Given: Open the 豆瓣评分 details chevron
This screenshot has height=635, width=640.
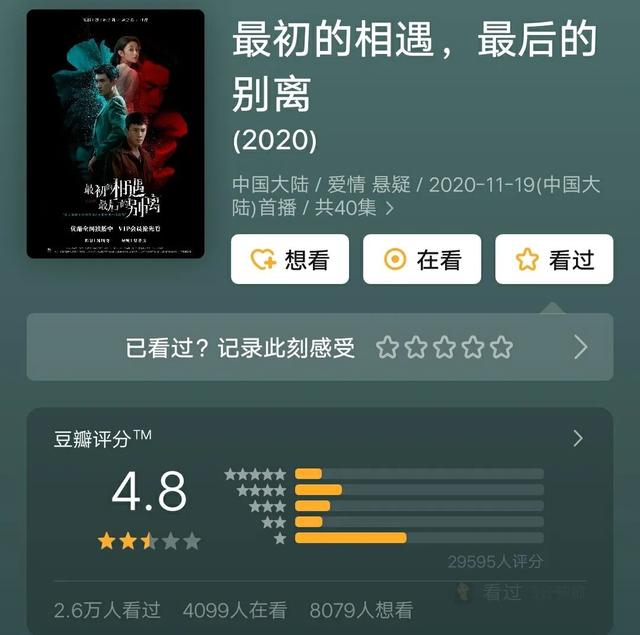Looking at the screenshot, I should (x=577, y=439).
